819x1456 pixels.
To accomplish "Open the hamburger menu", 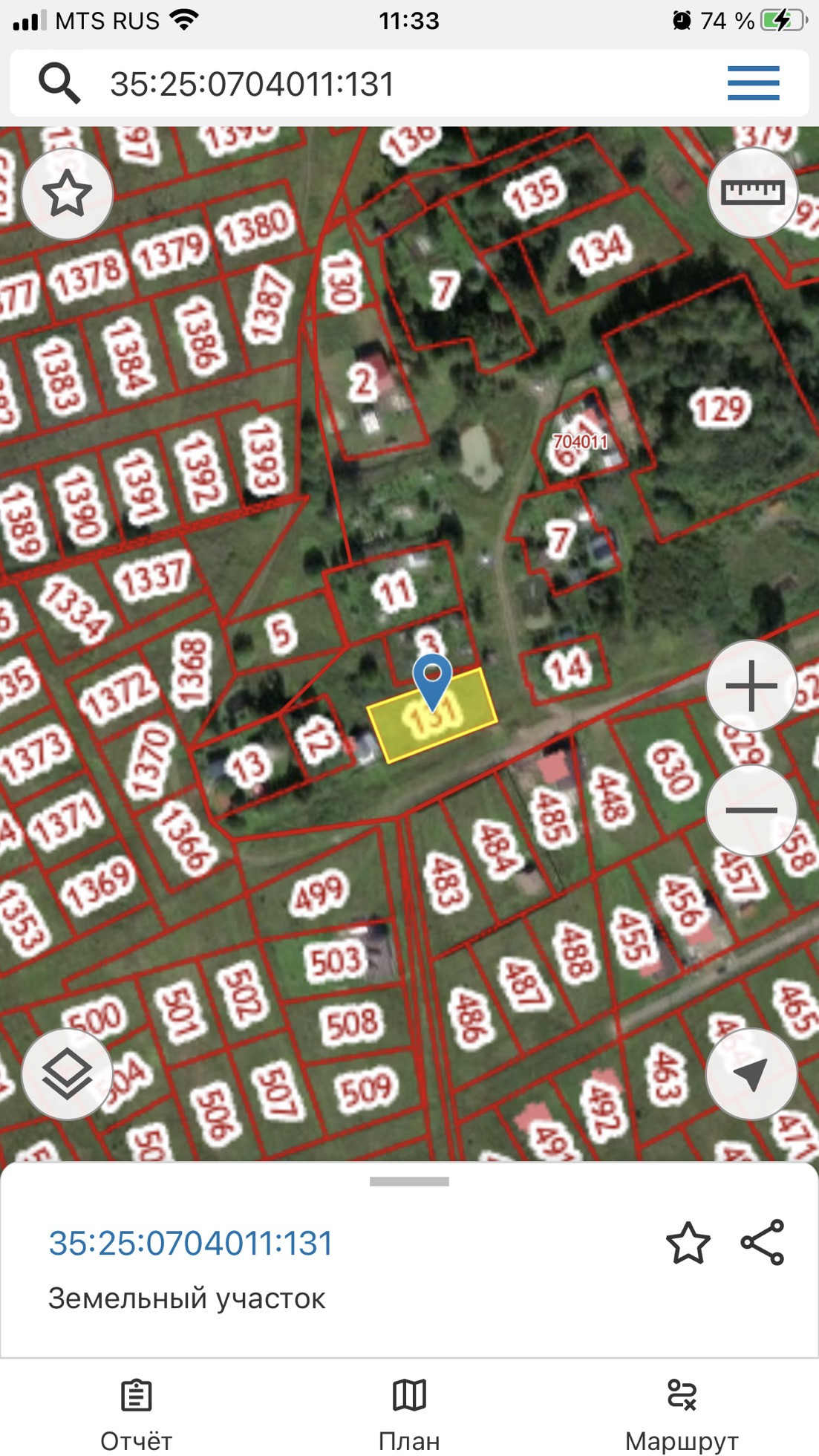I will [x=753, y=83].
